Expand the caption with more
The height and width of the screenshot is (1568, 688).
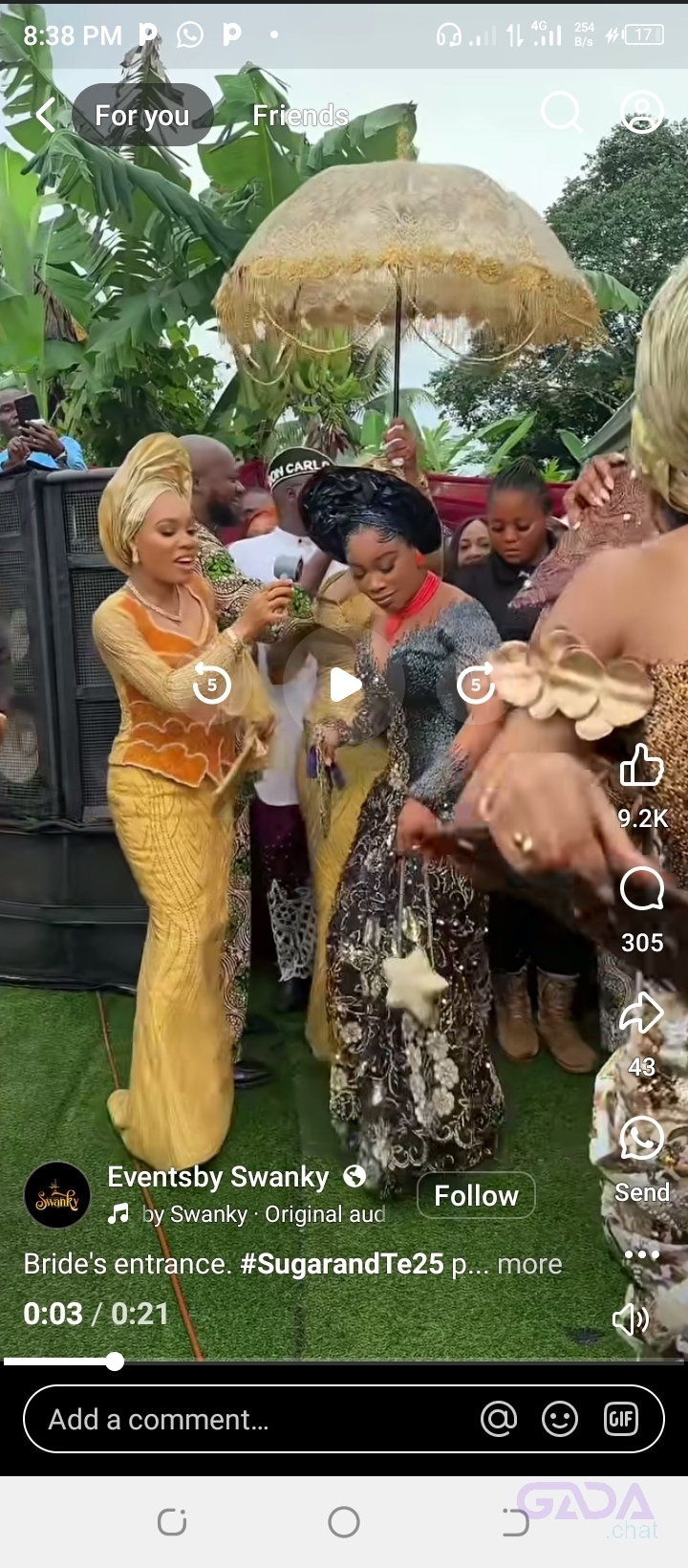530,1264
